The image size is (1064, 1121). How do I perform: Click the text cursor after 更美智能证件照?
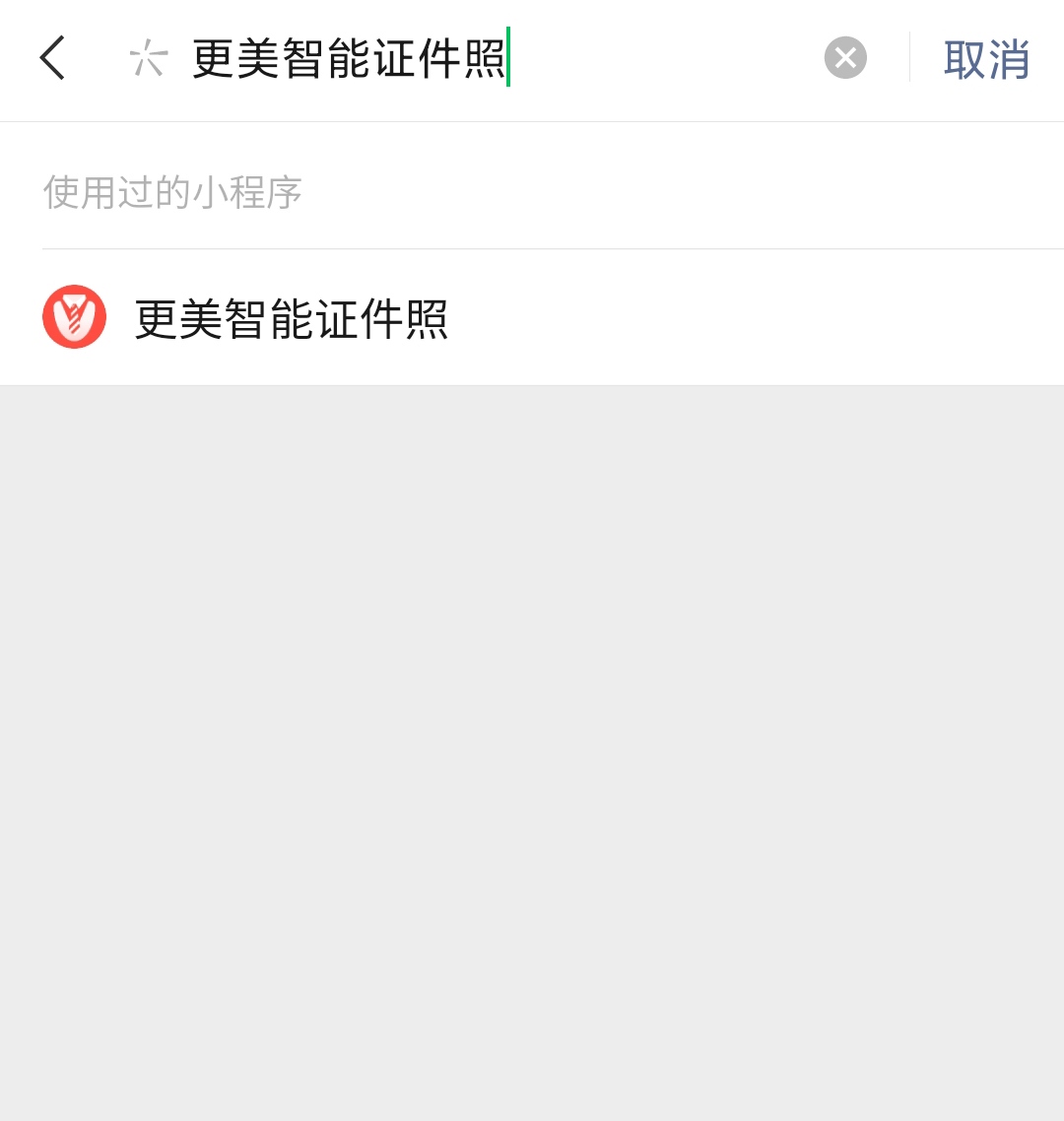tap(508, 57)
